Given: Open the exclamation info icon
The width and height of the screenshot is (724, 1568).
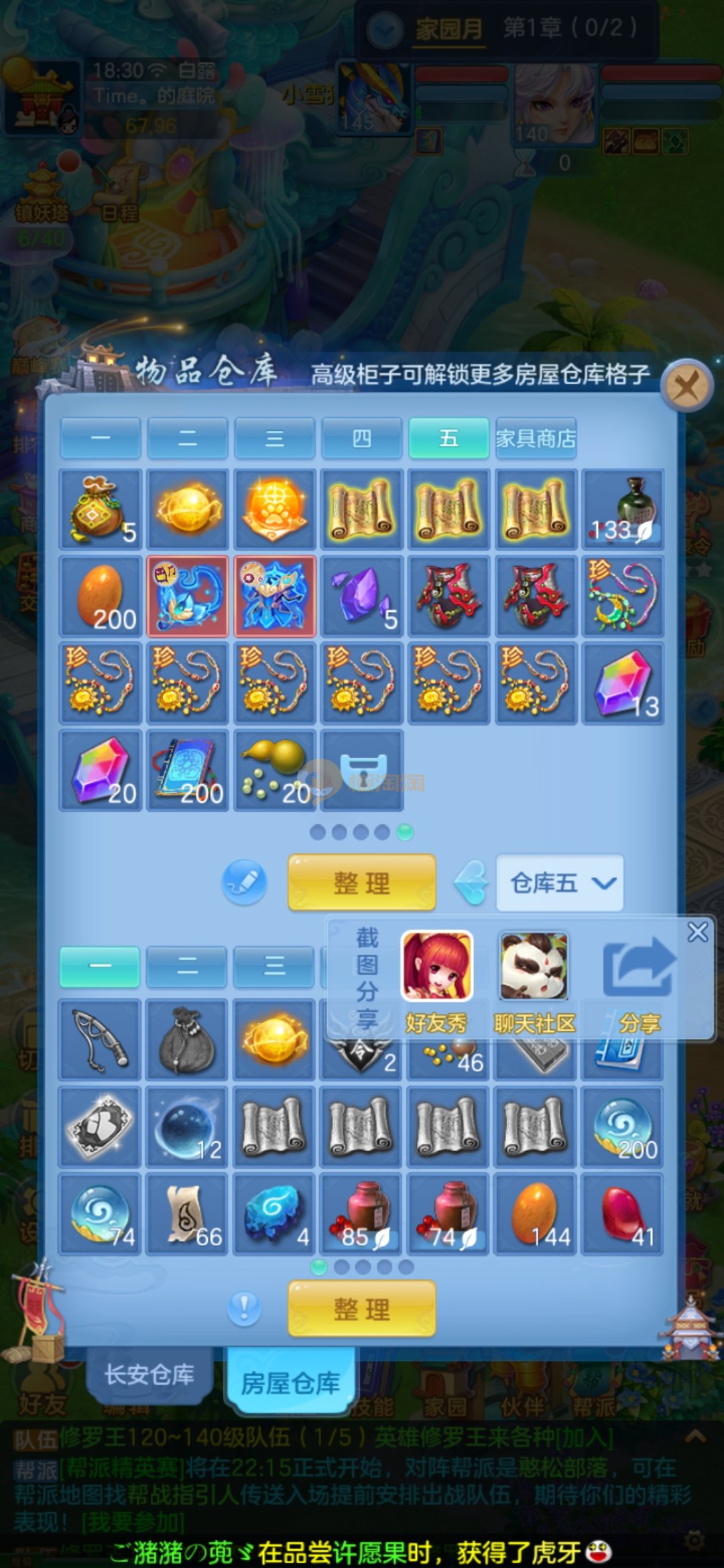Looking at the screenshot, I should click(x=244, y=1309).
